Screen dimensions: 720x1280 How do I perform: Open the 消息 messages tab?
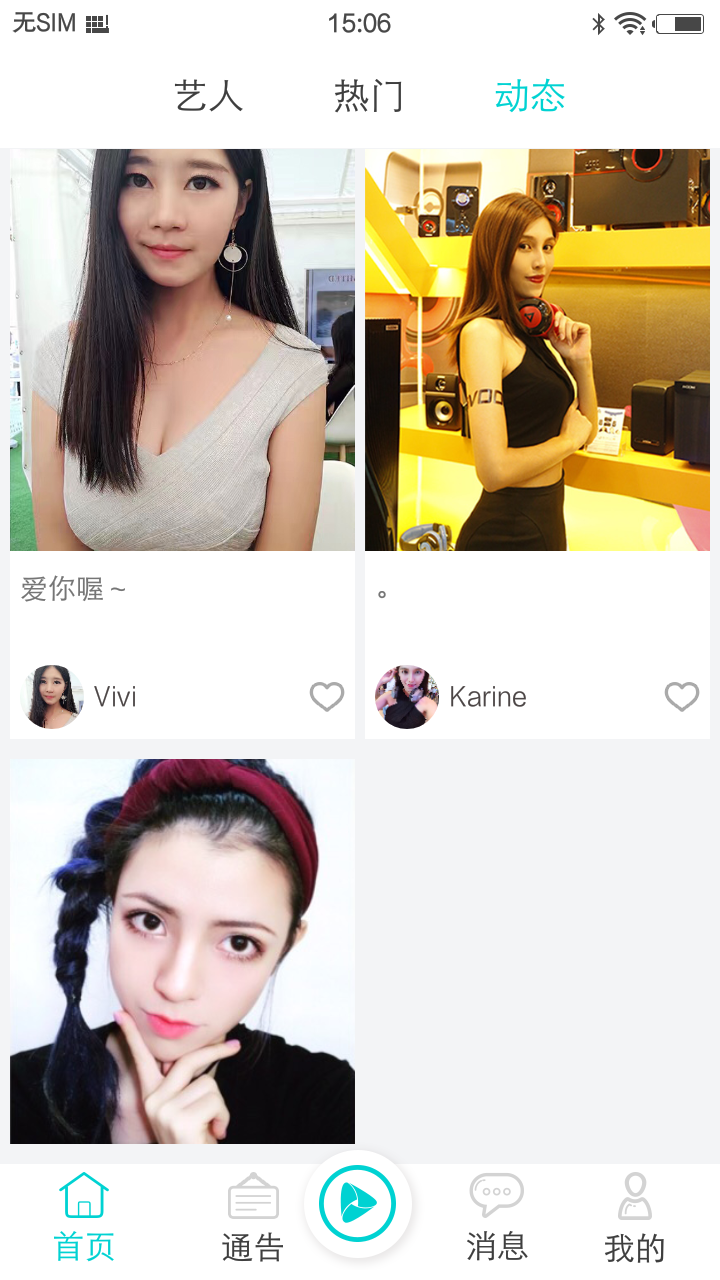497,1217
